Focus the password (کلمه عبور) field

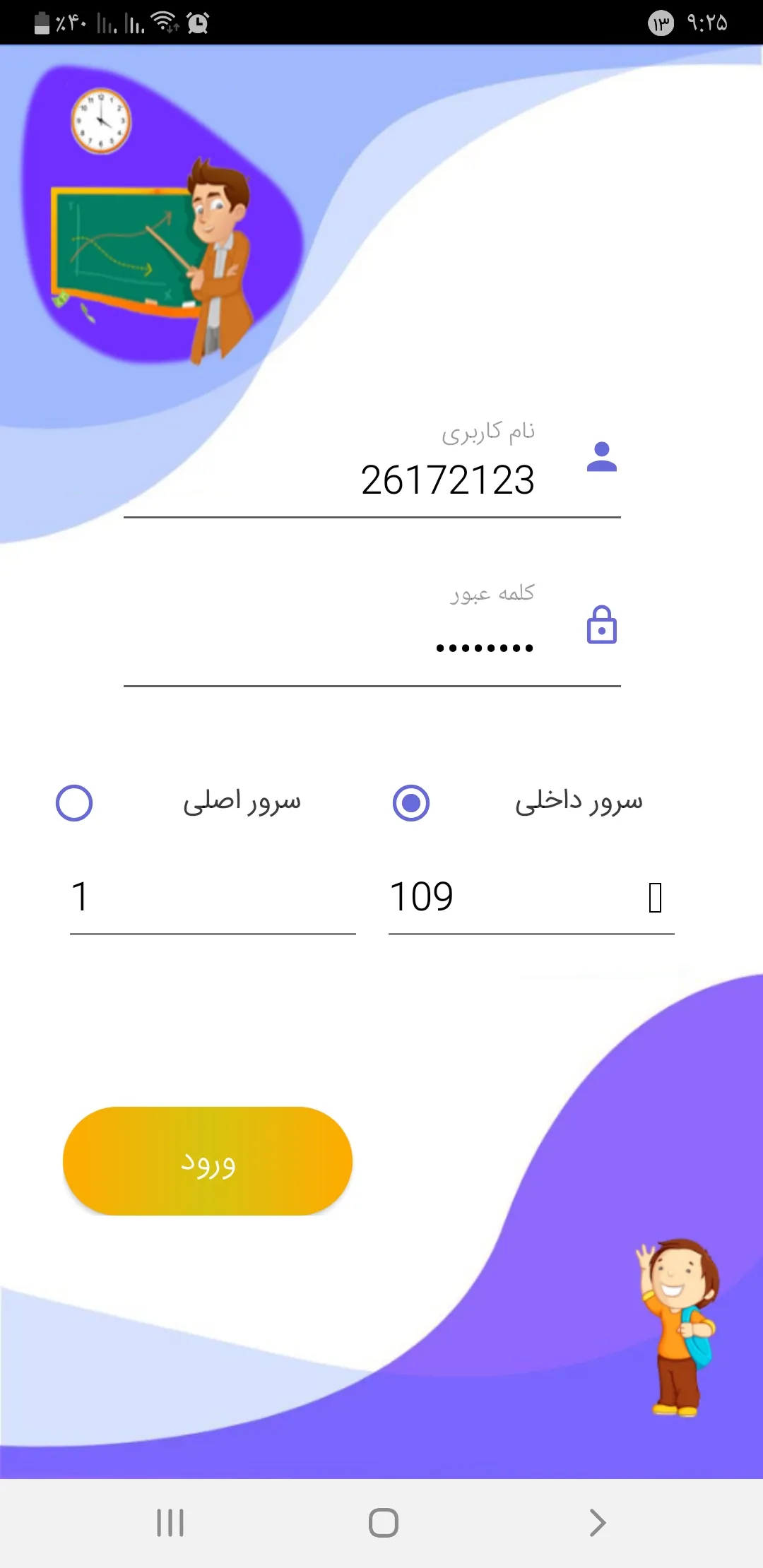pos(372,647)
